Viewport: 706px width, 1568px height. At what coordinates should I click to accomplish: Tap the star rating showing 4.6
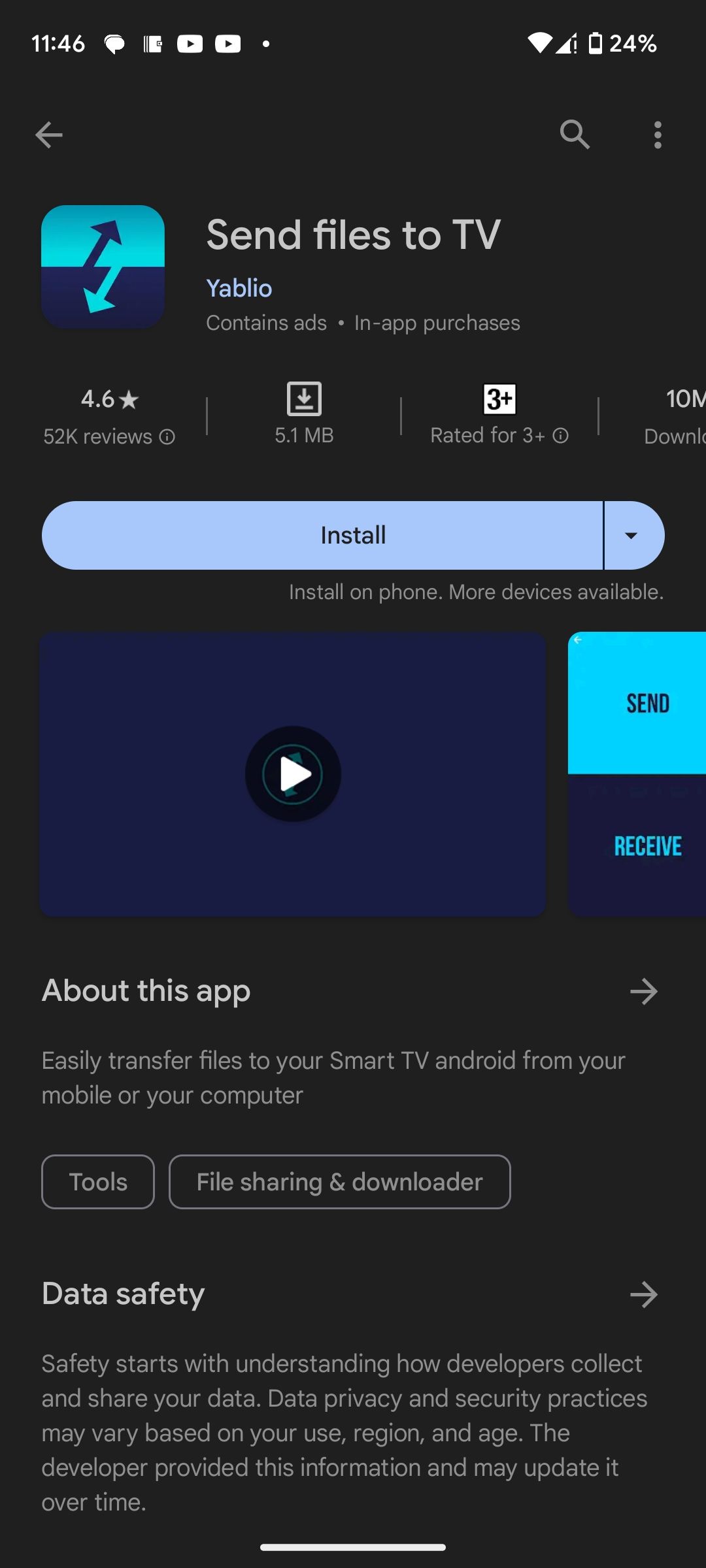(109, 399)
